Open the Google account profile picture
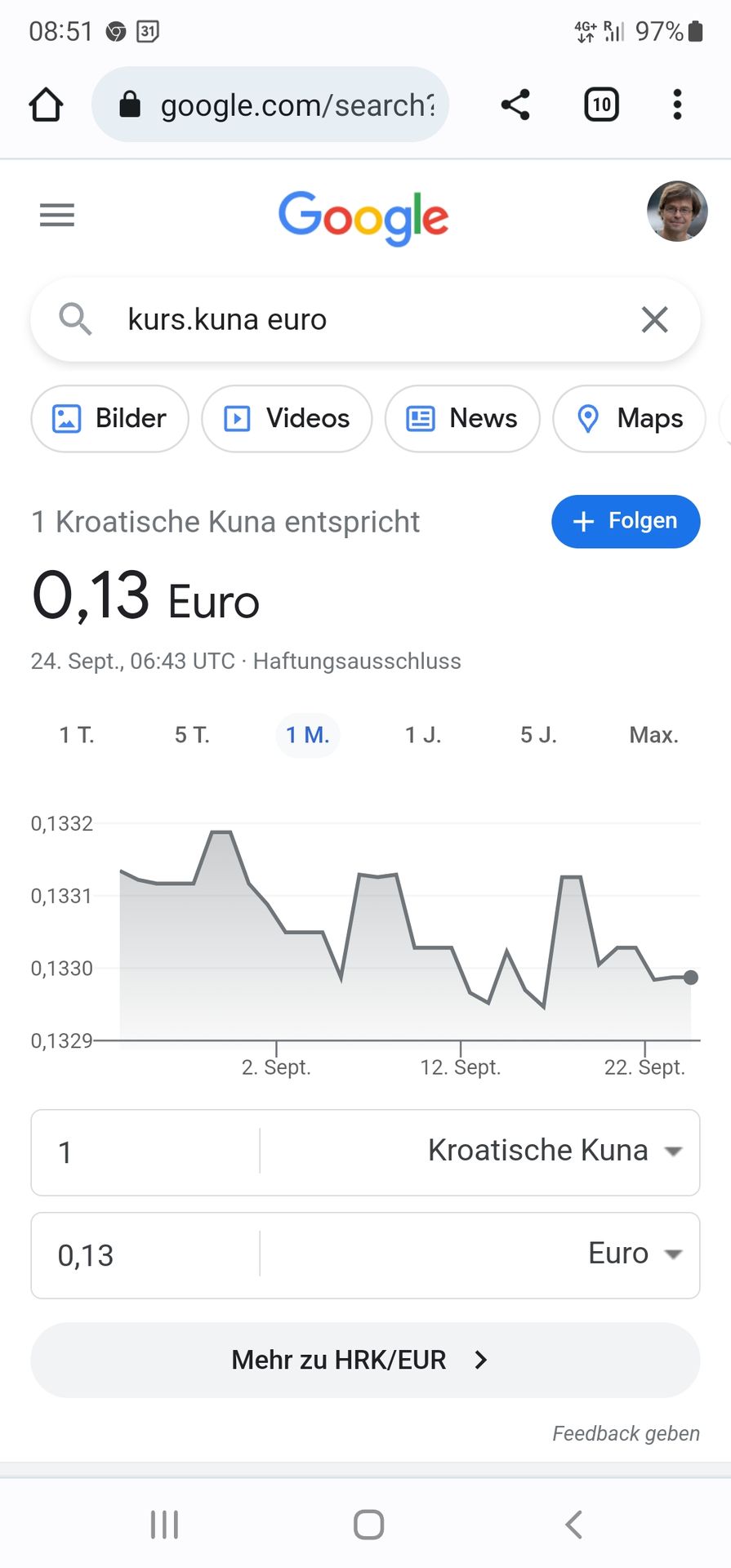This screenshot has height=1568, width=731. point(677,212)
